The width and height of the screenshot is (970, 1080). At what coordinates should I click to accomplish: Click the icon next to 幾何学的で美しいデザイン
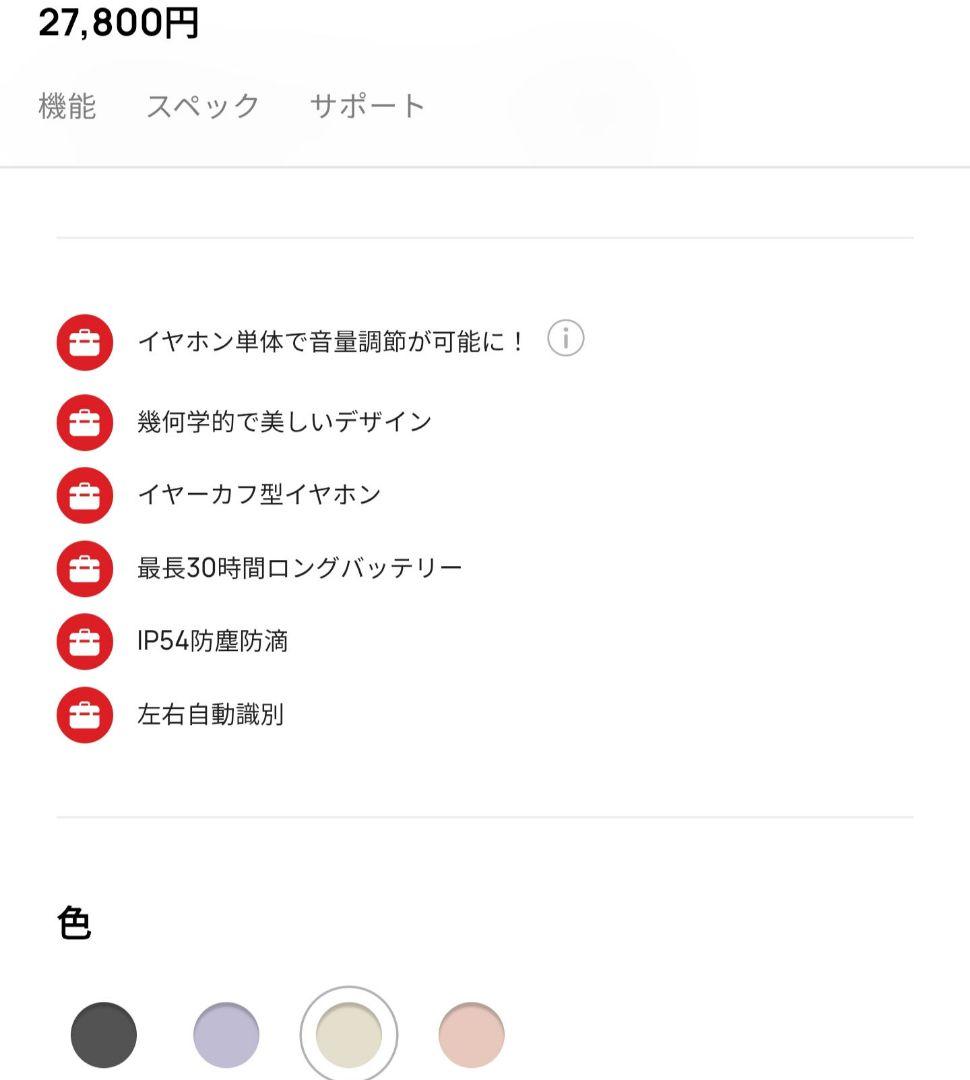pos(85,421)
